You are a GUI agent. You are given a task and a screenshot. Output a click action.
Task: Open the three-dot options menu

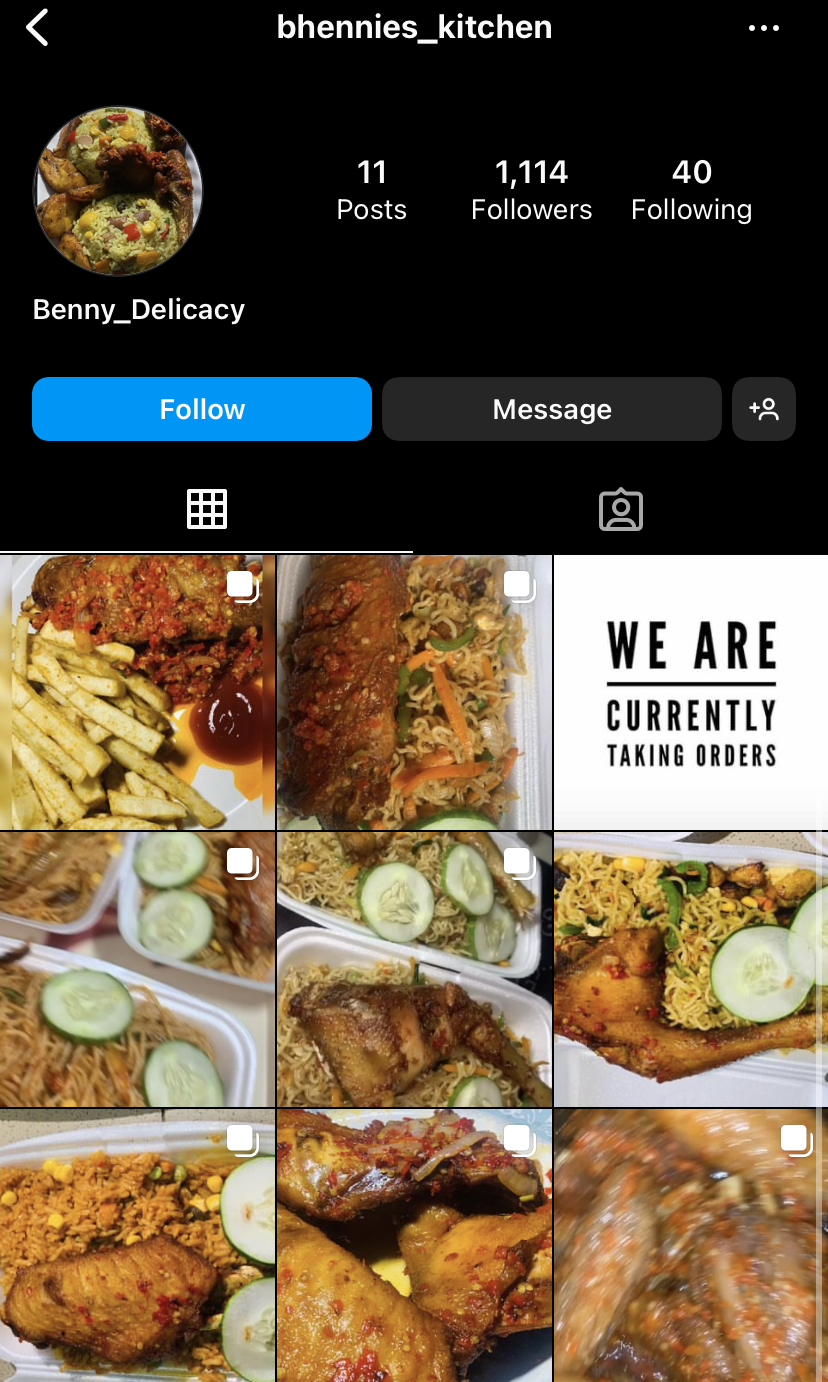point(764,27)
